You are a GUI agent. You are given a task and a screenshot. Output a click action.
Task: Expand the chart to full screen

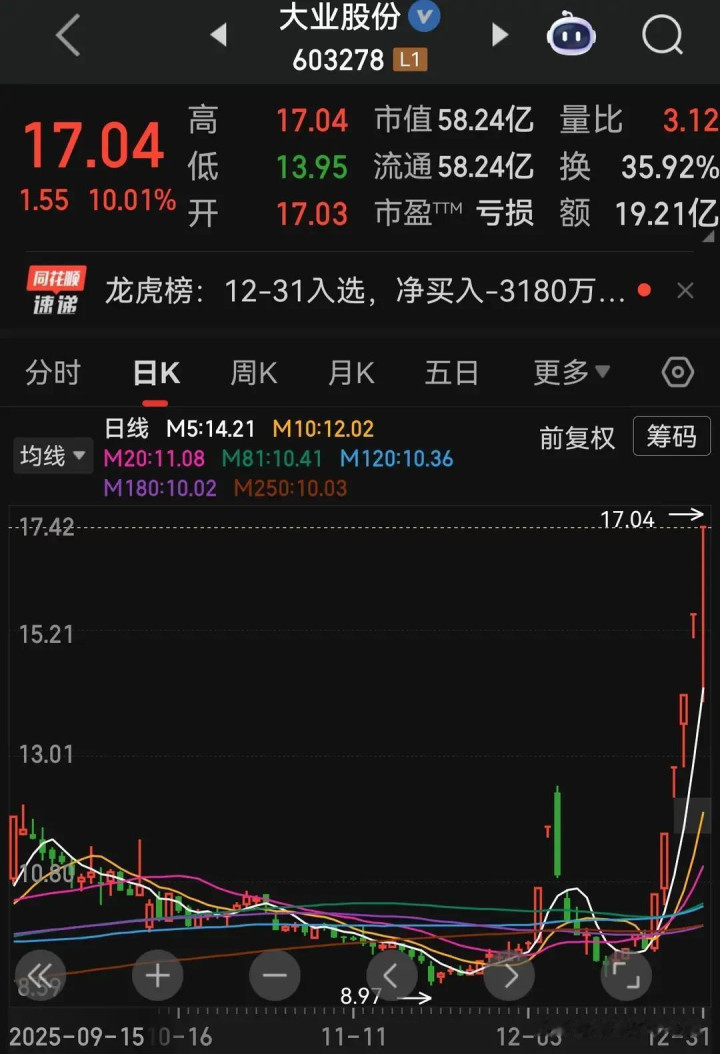tap(626, 974)
